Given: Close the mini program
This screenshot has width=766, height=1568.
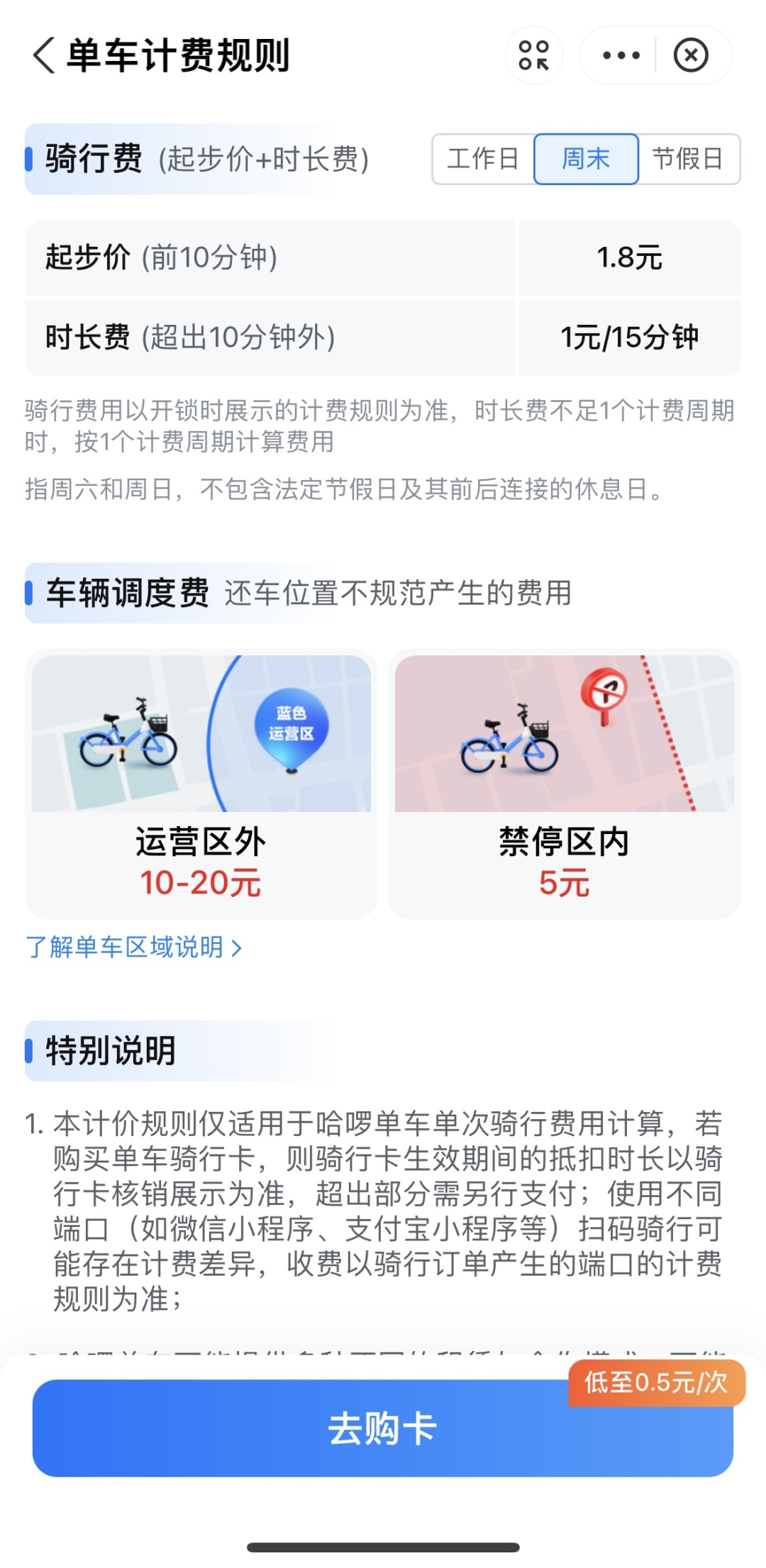Looking at the screenshot, I should coord(691,55).
